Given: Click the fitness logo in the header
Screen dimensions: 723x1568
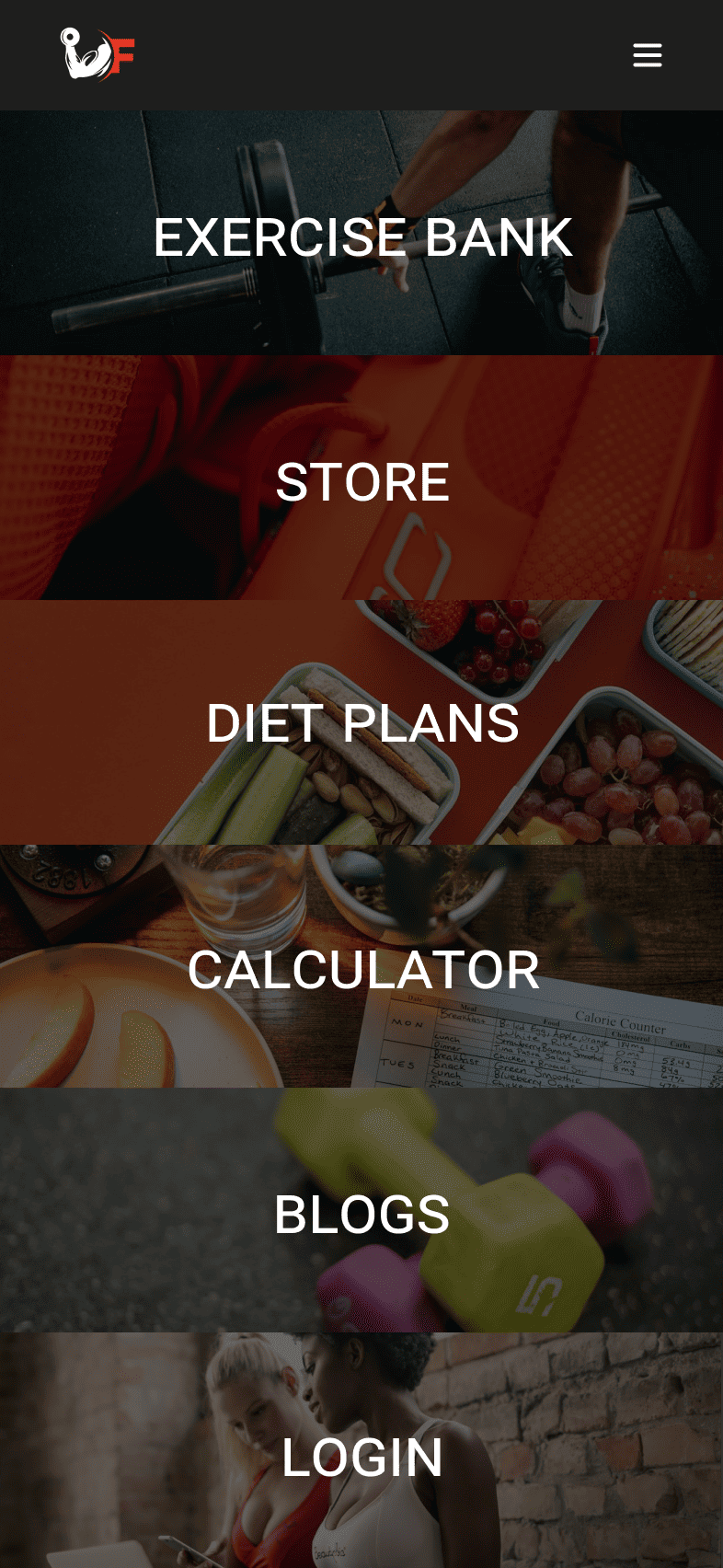Looking at the screenshot, I should pos(97,53).
